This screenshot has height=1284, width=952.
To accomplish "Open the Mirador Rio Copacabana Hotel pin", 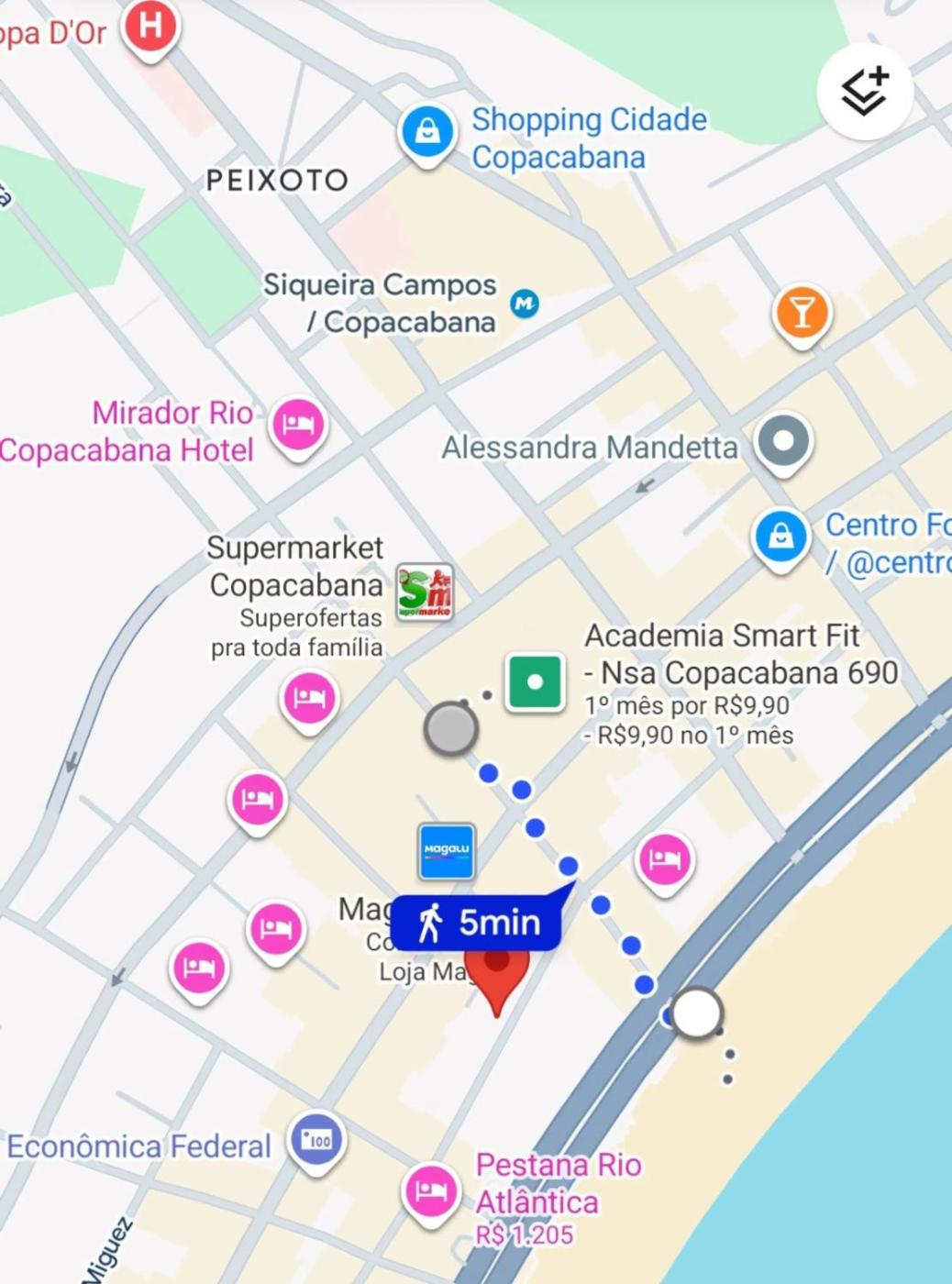I will pyautogui.click(x=298, y=425).
